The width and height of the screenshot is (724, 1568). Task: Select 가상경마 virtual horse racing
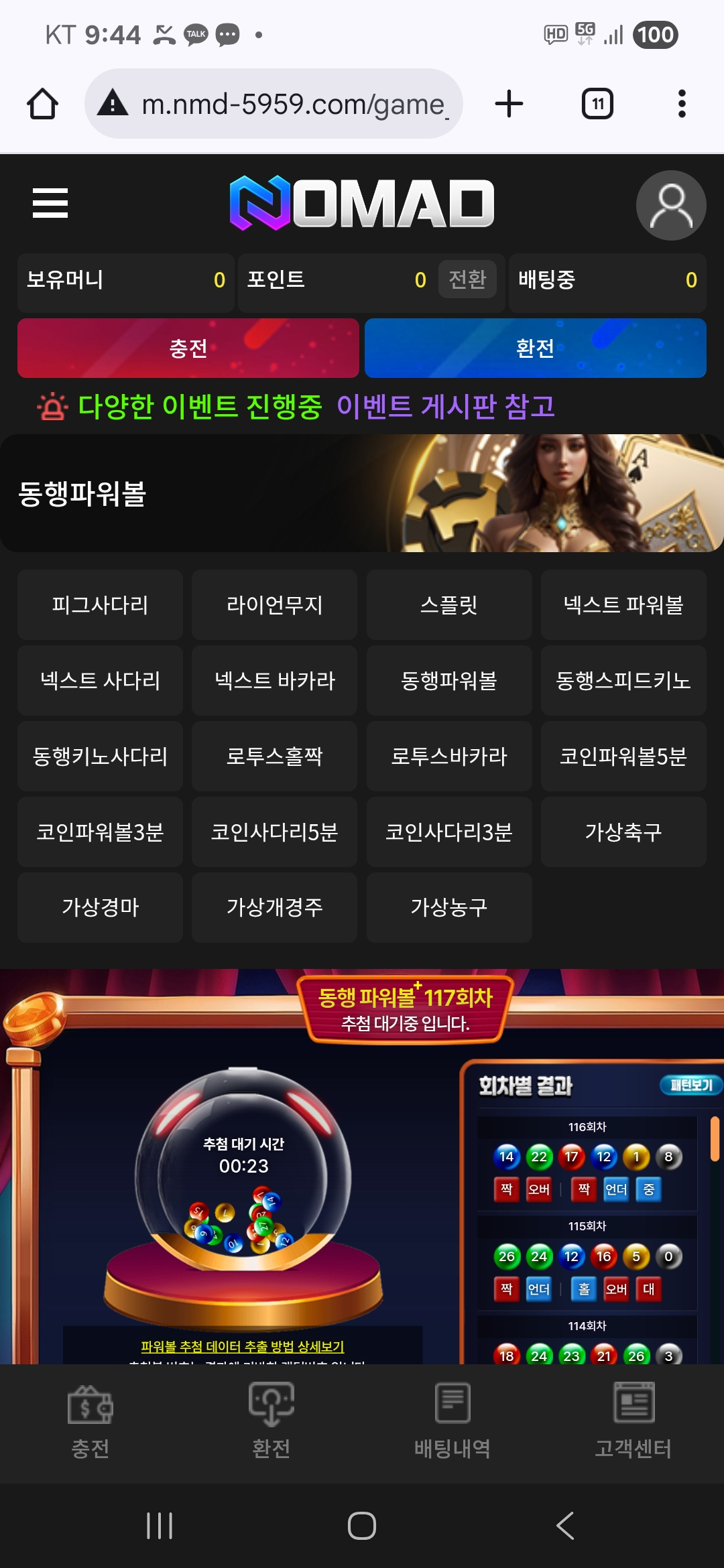click(100, 907)
